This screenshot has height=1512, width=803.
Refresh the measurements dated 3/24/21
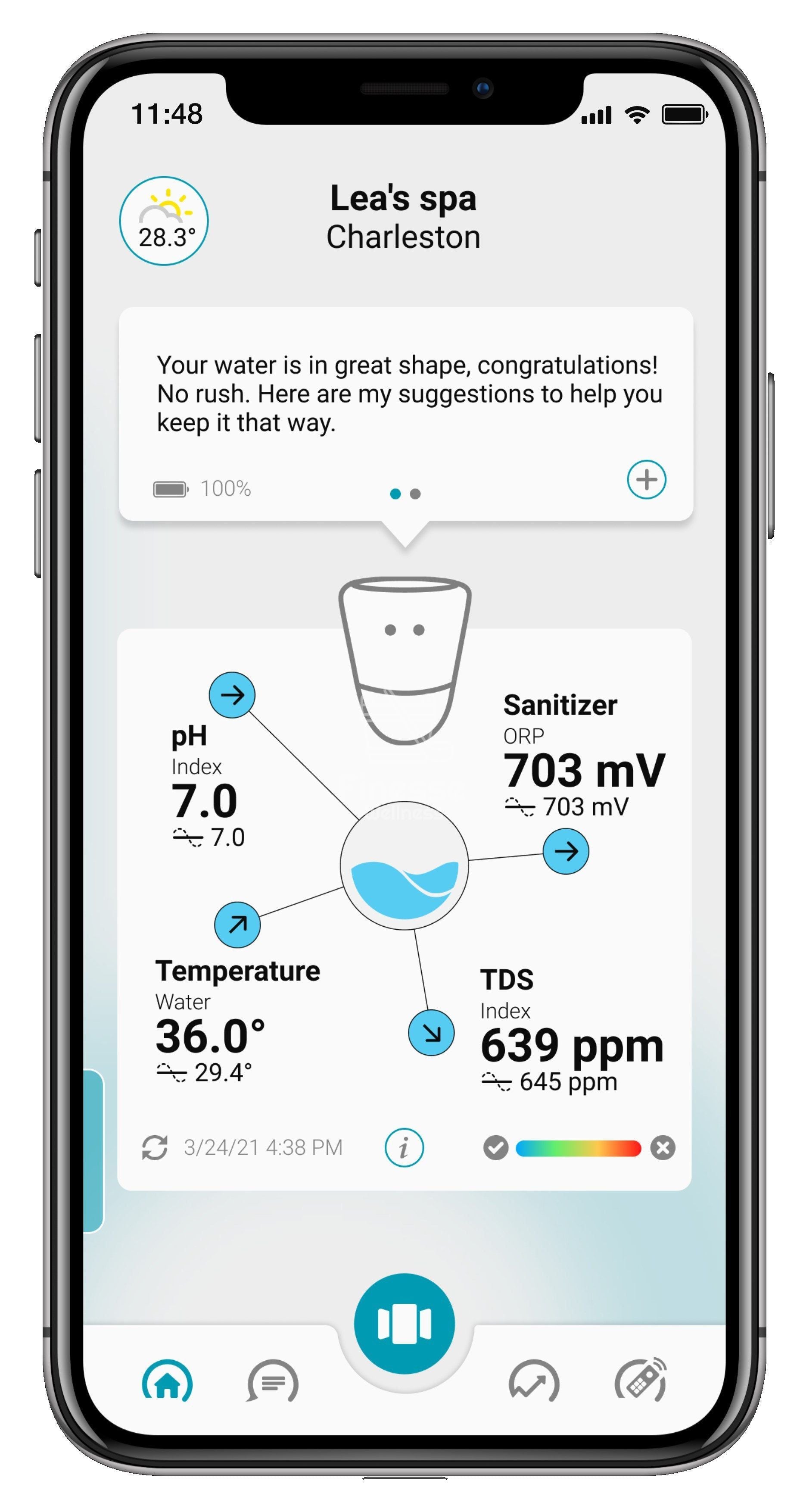pos(155,1147)
